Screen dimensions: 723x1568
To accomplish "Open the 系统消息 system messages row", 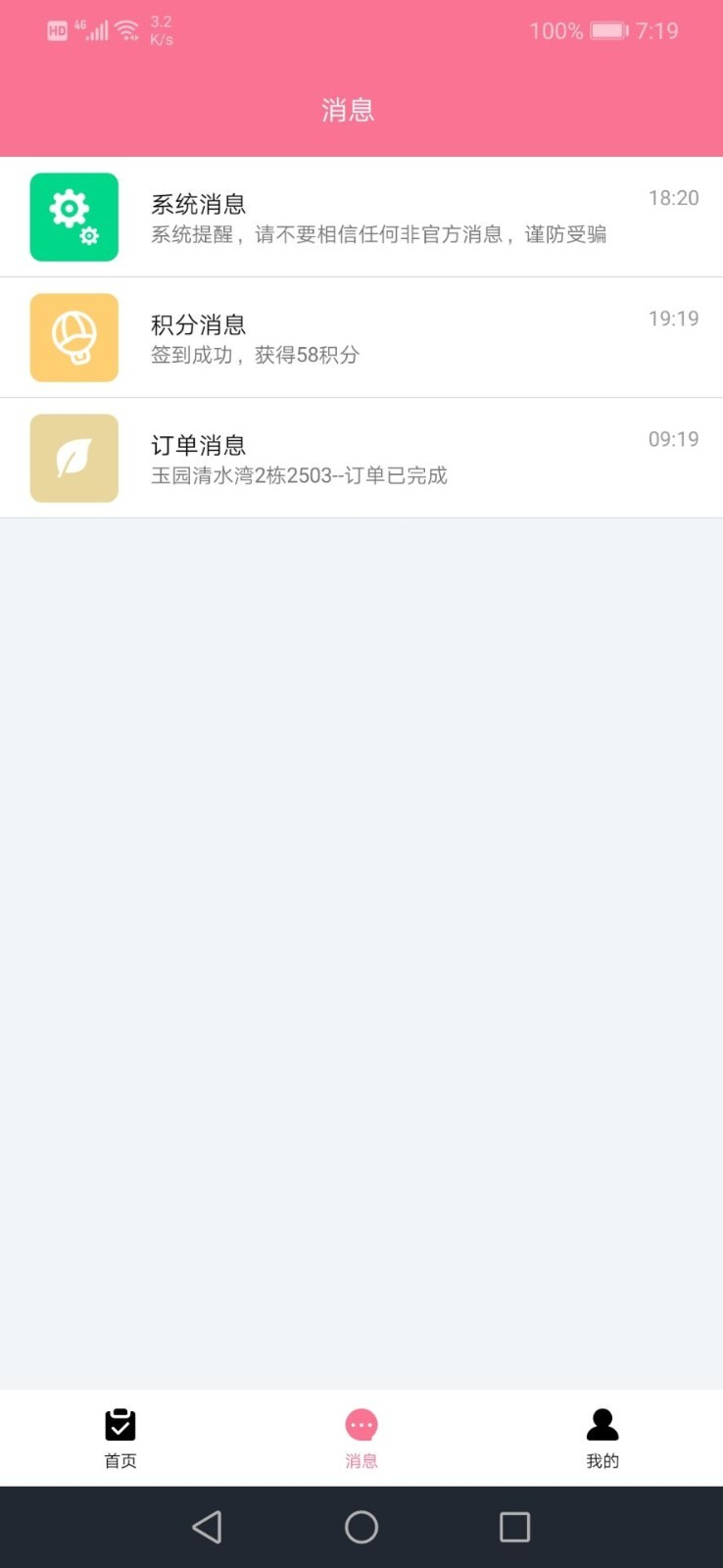I will (361, 218).
